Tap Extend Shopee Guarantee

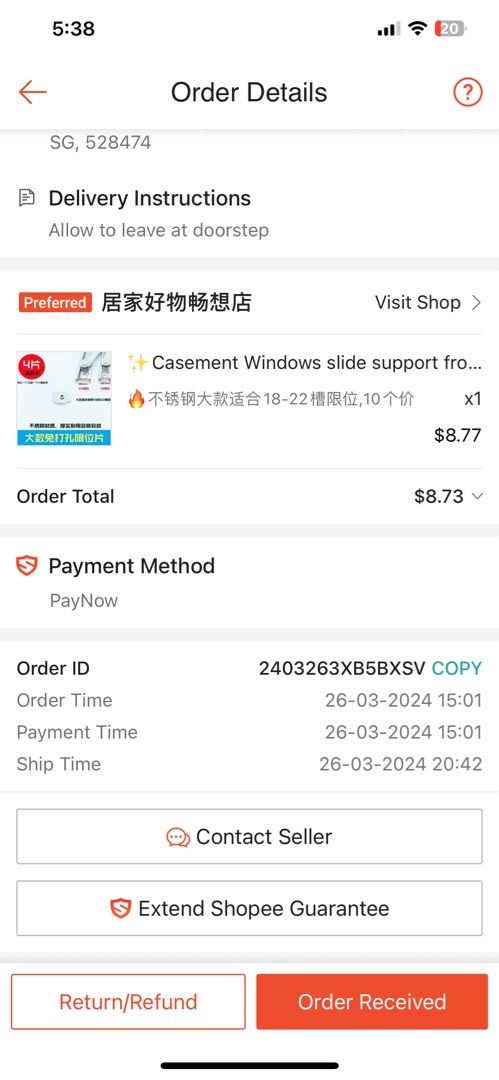pyautogui.click(x=250, y=908)
